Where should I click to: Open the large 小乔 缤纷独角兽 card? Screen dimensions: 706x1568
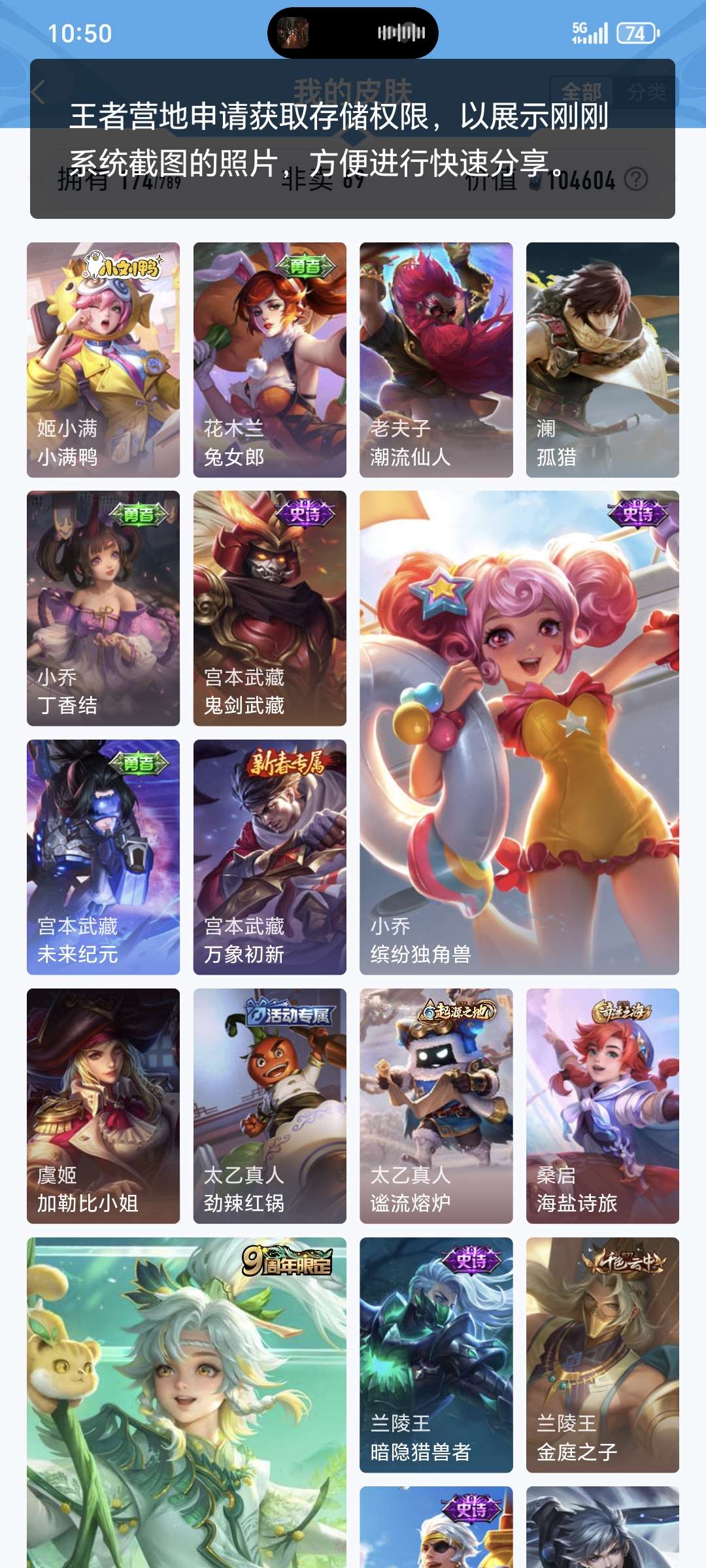[x=520, y=733]
